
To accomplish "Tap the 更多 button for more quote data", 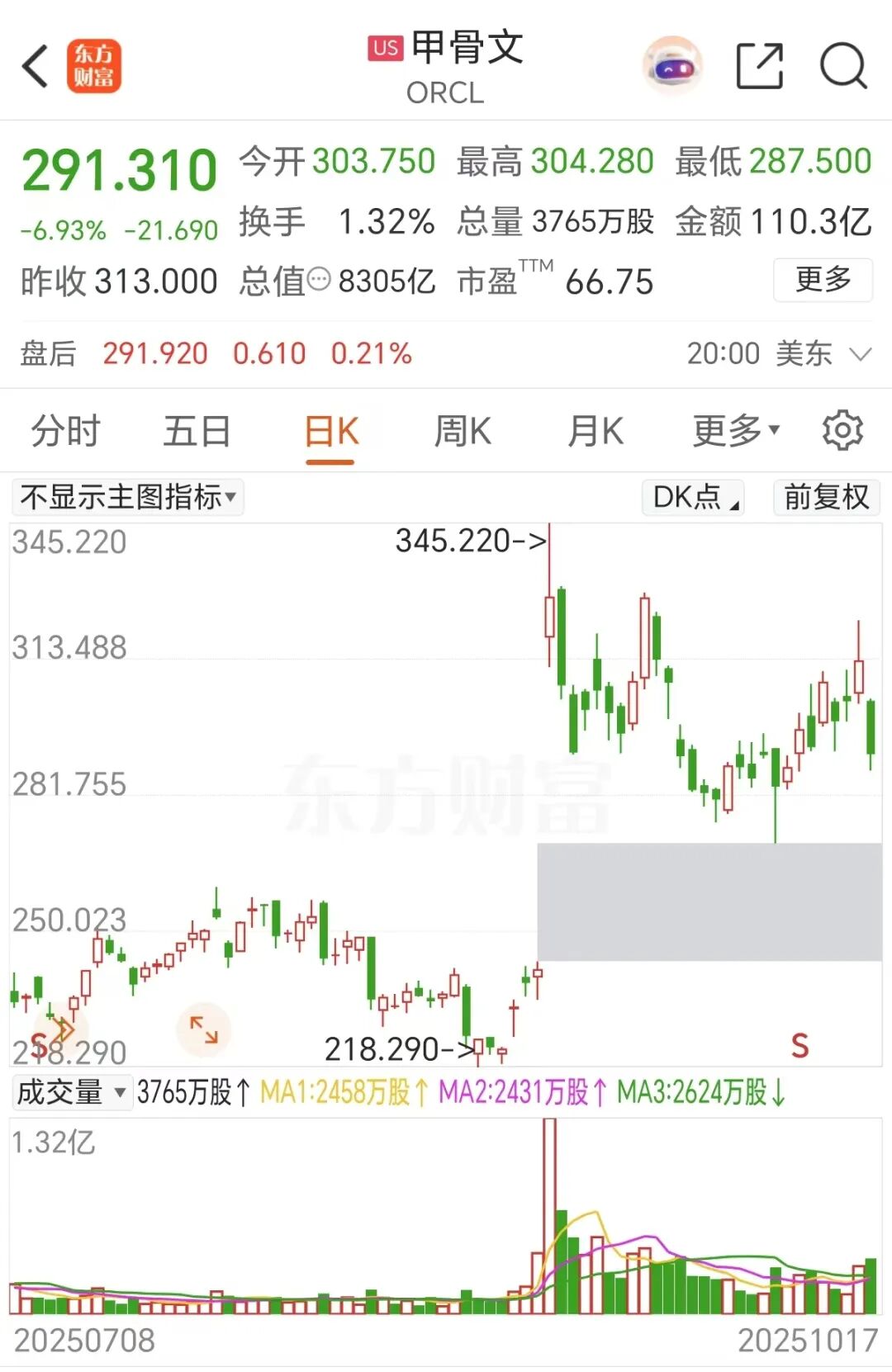I will [x=823, y=280].
